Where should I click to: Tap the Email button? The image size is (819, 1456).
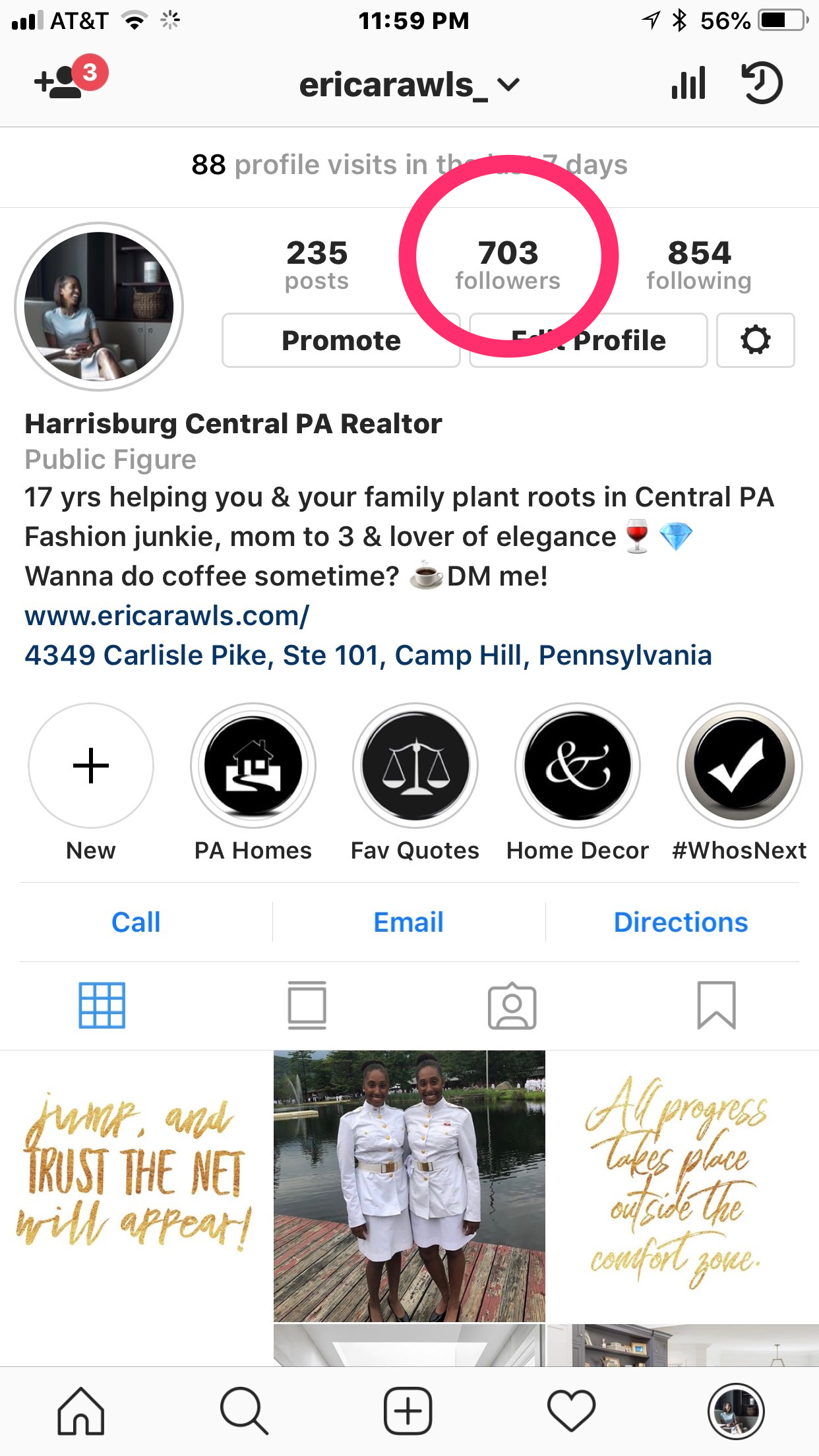click(x=409, y=922)
